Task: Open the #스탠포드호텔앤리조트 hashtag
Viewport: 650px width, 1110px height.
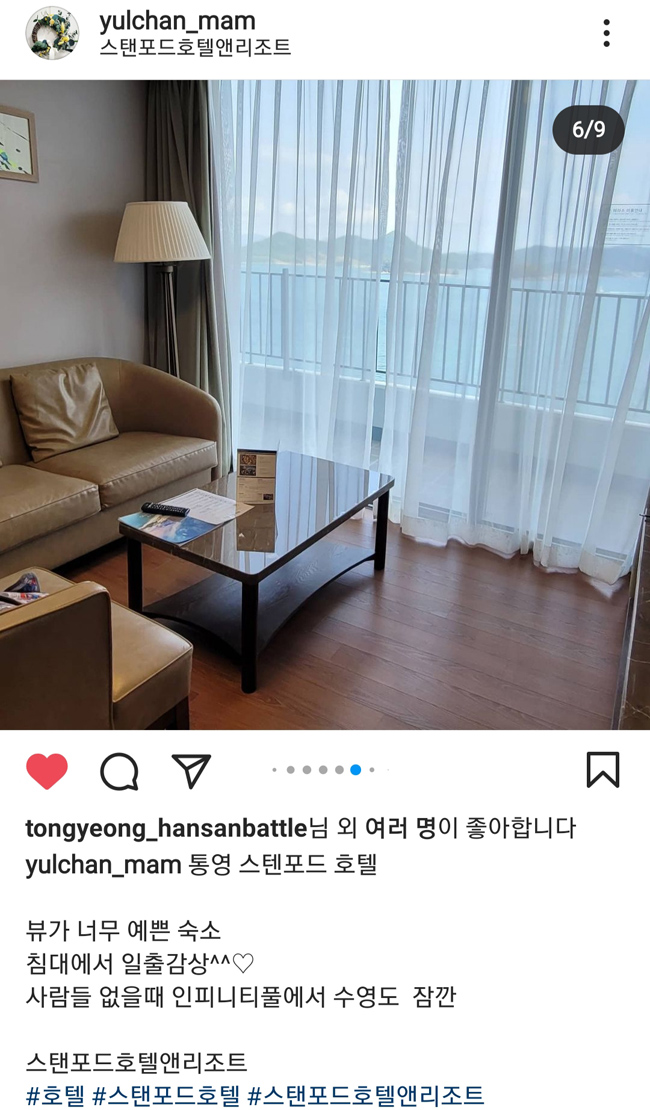Action: pyautogui.click(x=365, y=1095)
